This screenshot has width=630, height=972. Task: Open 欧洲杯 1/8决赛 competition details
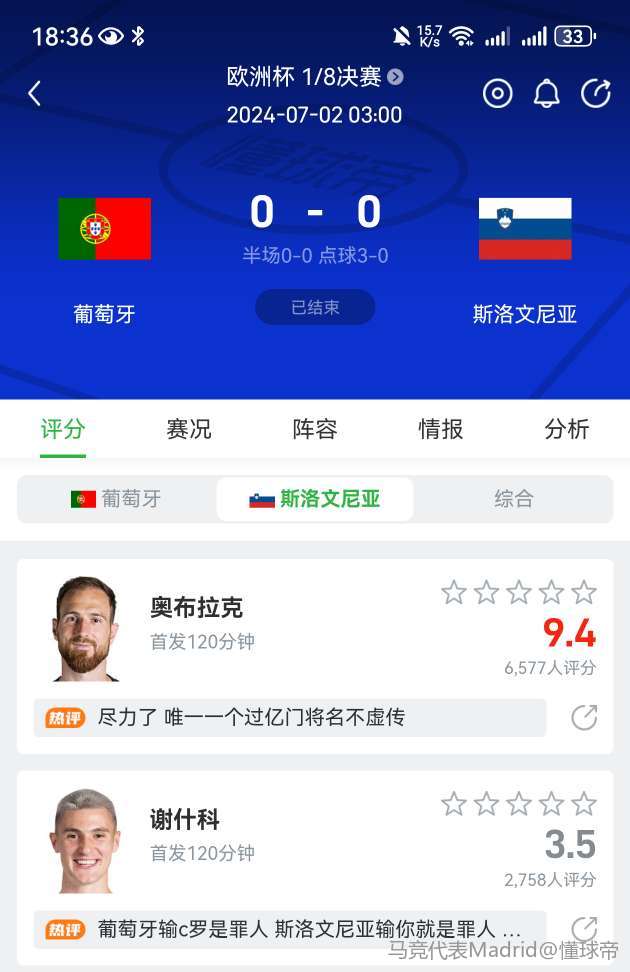314,77
